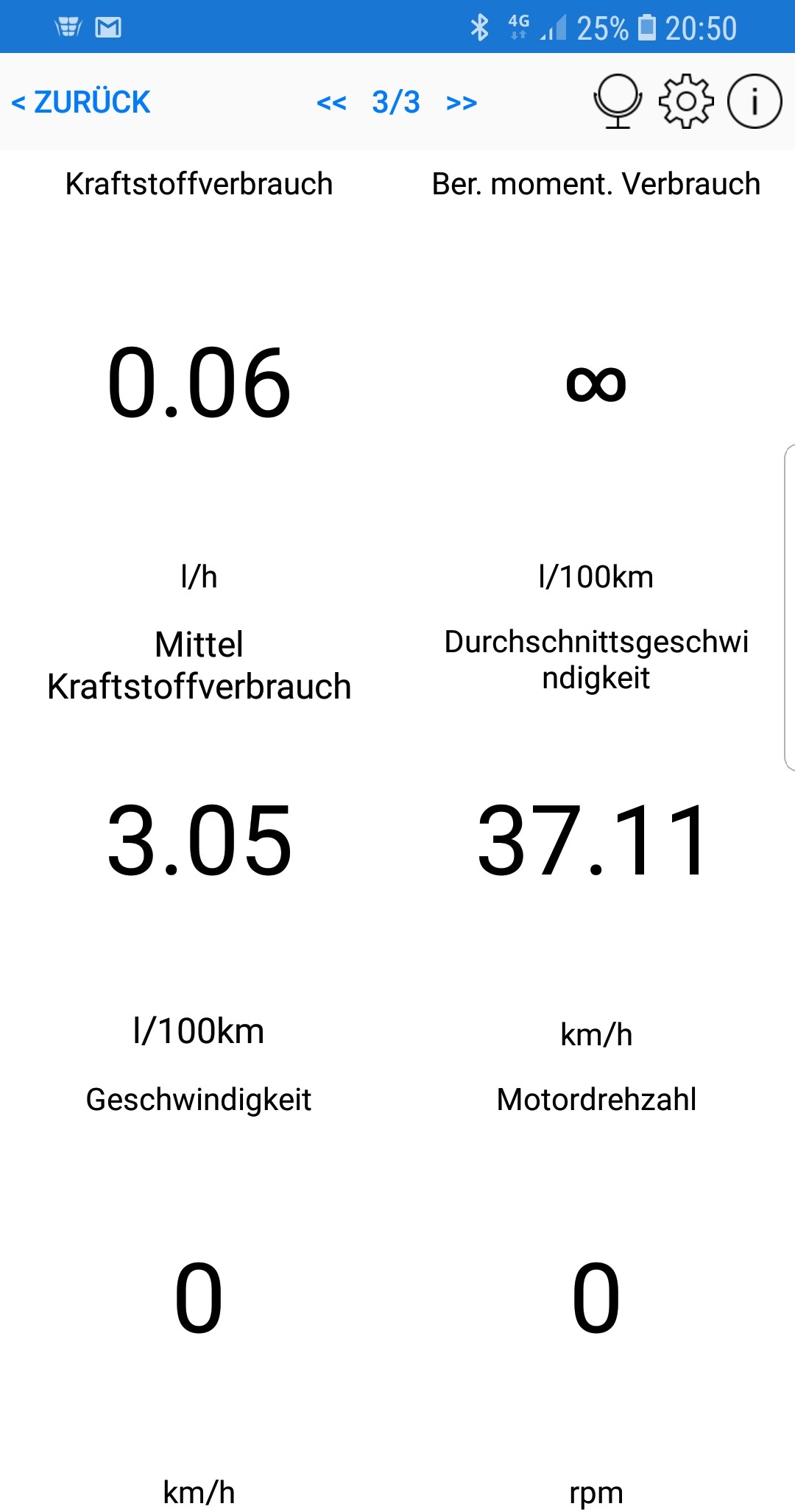This screenshot has height=1512, width=795.
Task: Go to previous page with << arrows
Action: coord(331,102)
